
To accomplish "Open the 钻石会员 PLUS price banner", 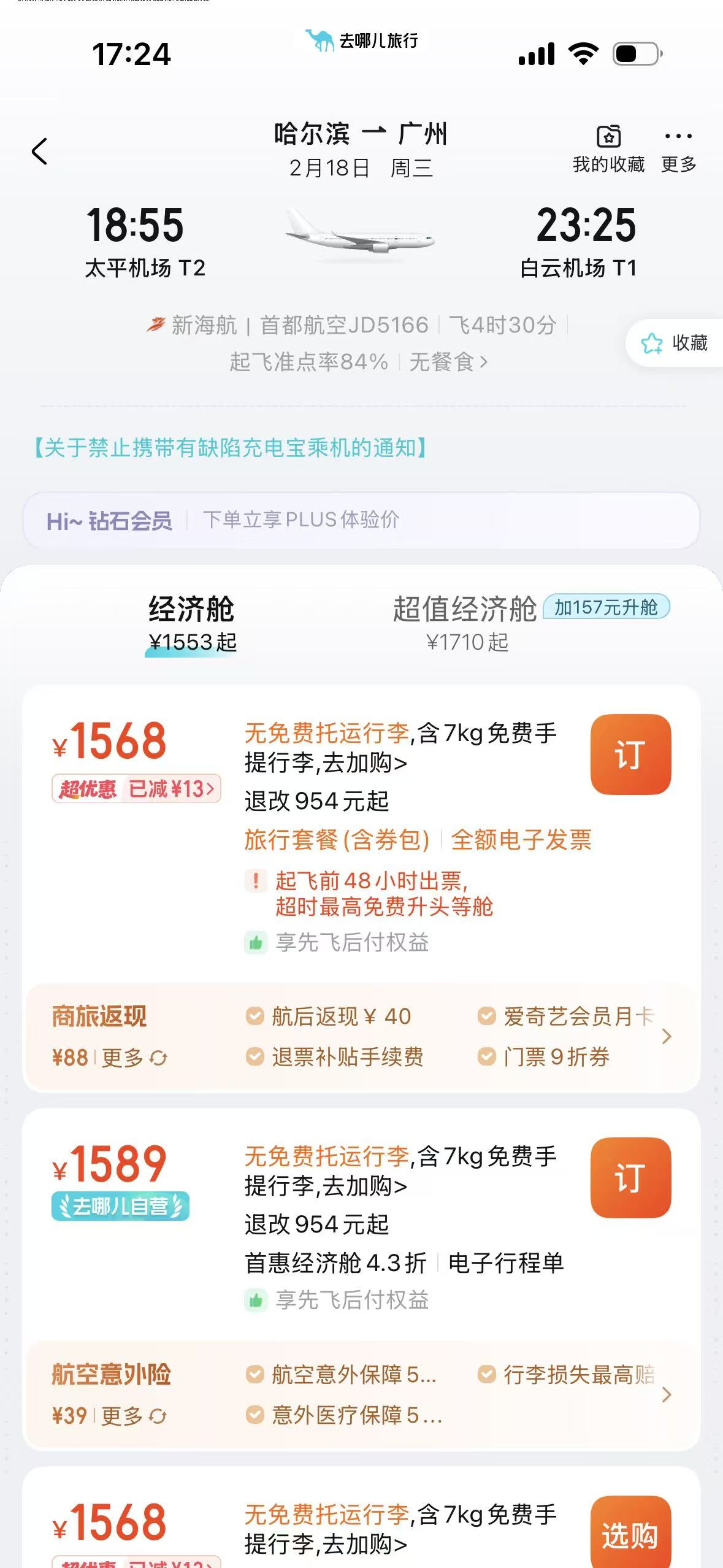I will [361, 520].
